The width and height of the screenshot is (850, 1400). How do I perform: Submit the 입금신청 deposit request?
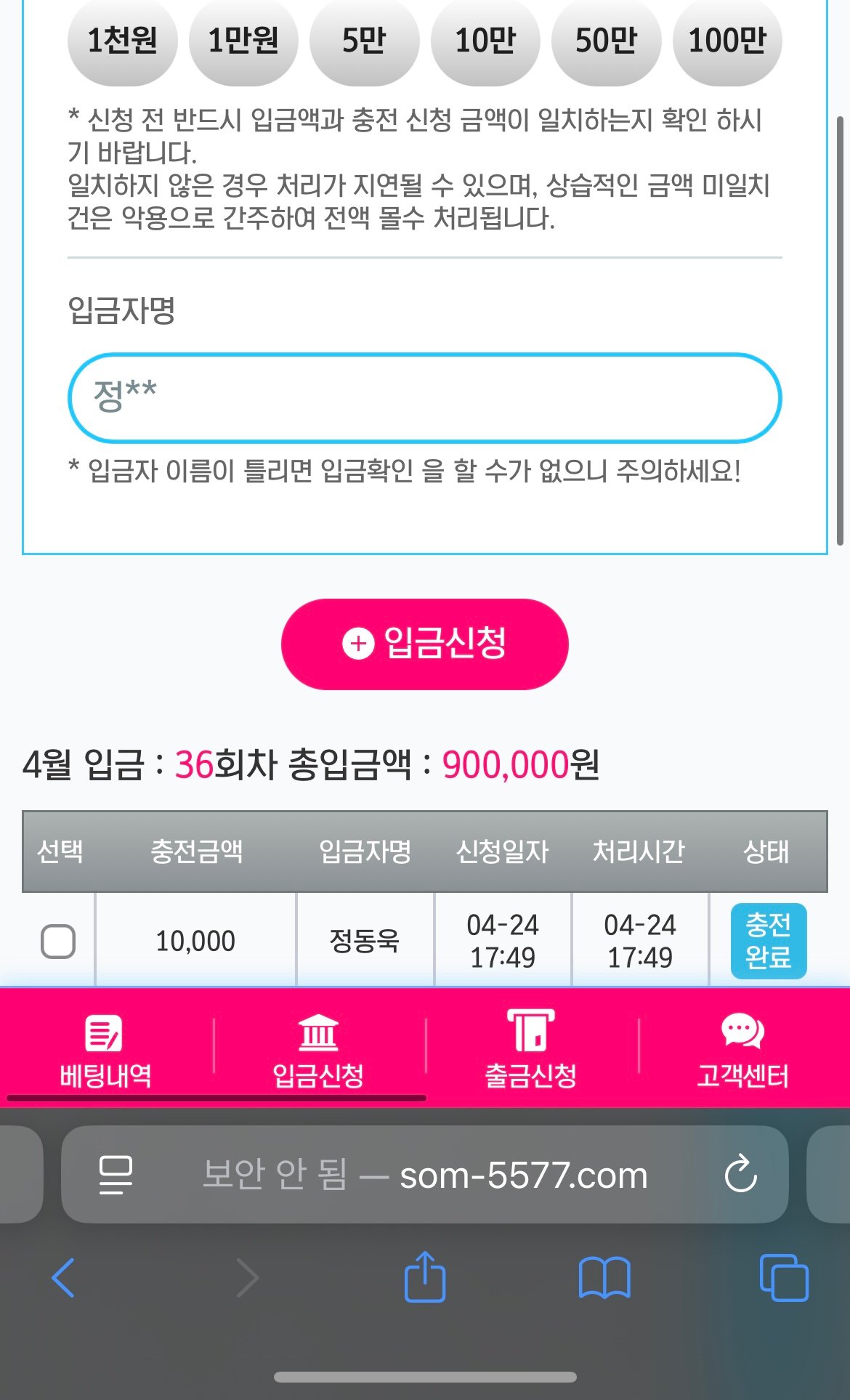(x=424, y=644)
